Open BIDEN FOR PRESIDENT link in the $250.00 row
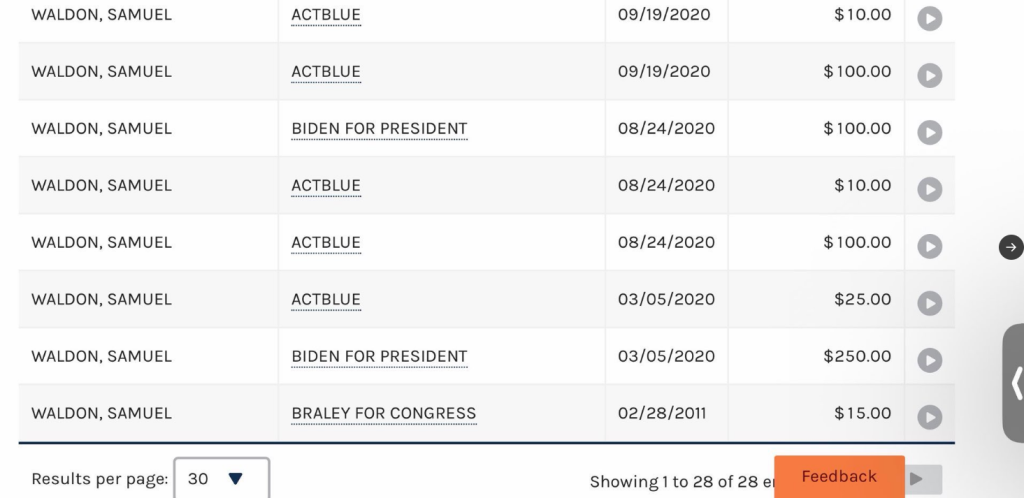Screen dimensions: 1024x498 (x=379, y=357)
